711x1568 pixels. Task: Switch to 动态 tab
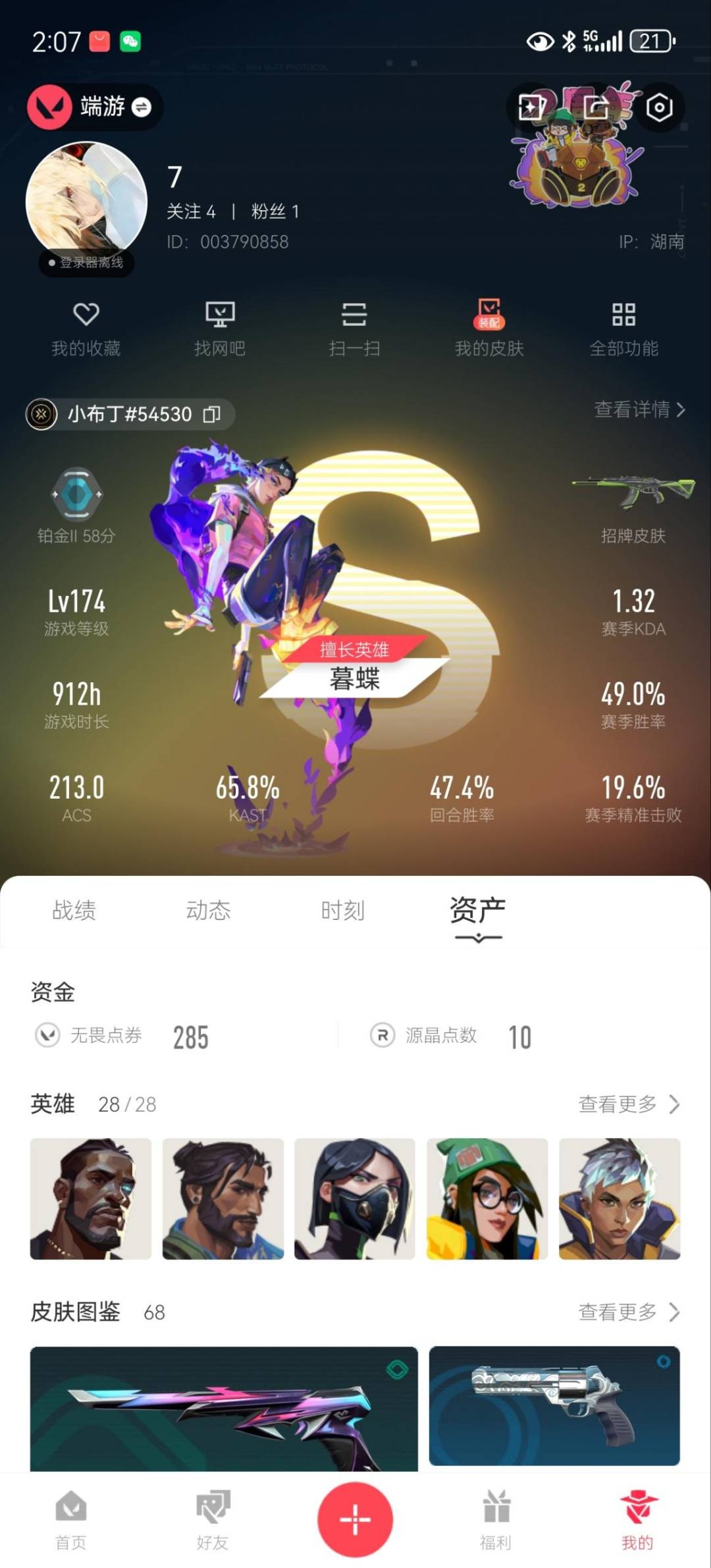208,910
